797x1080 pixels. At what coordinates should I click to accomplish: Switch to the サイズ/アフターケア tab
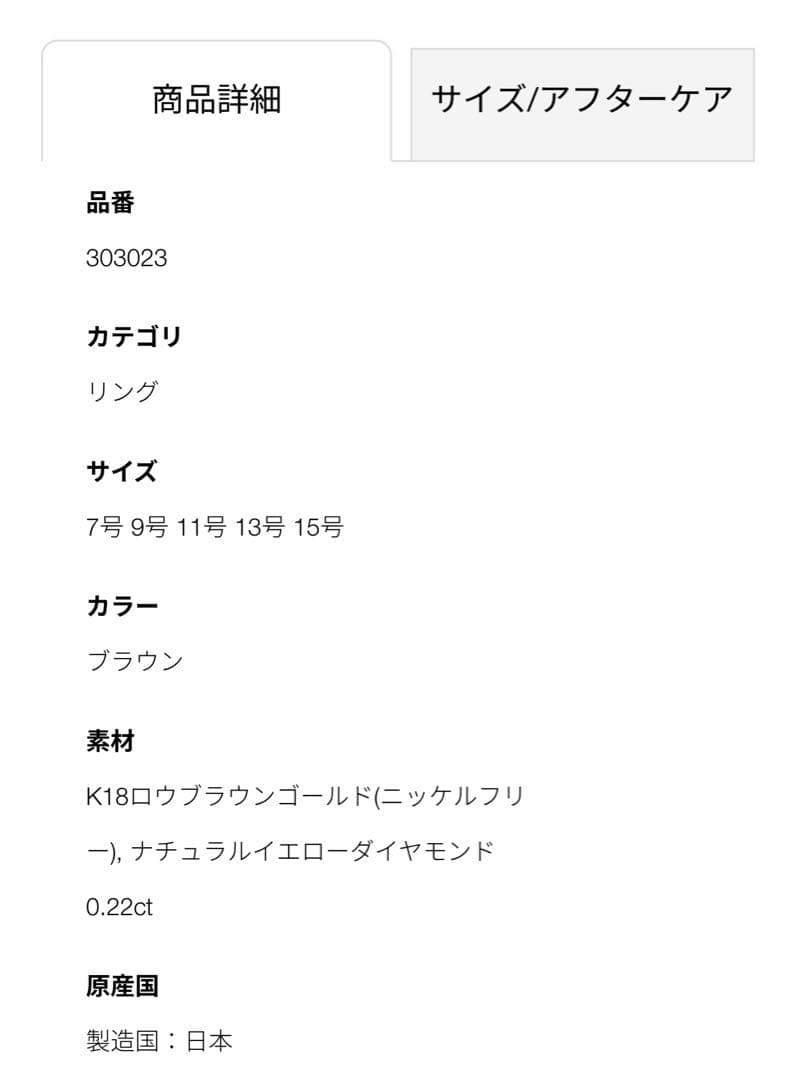click(582, 101)
